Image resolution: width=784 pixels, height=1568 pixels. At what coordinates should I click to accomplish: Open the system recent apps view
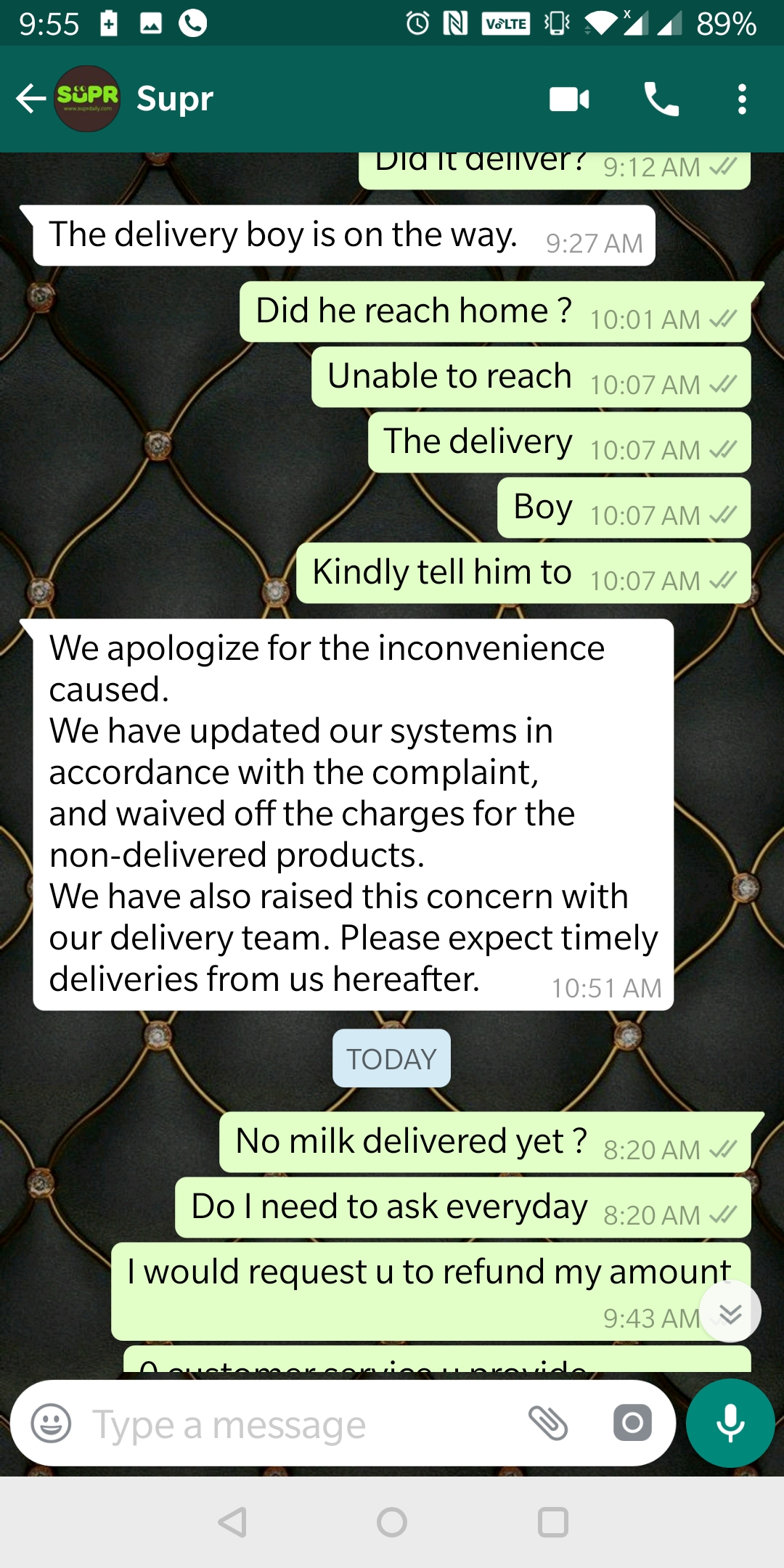(552, 1522)
